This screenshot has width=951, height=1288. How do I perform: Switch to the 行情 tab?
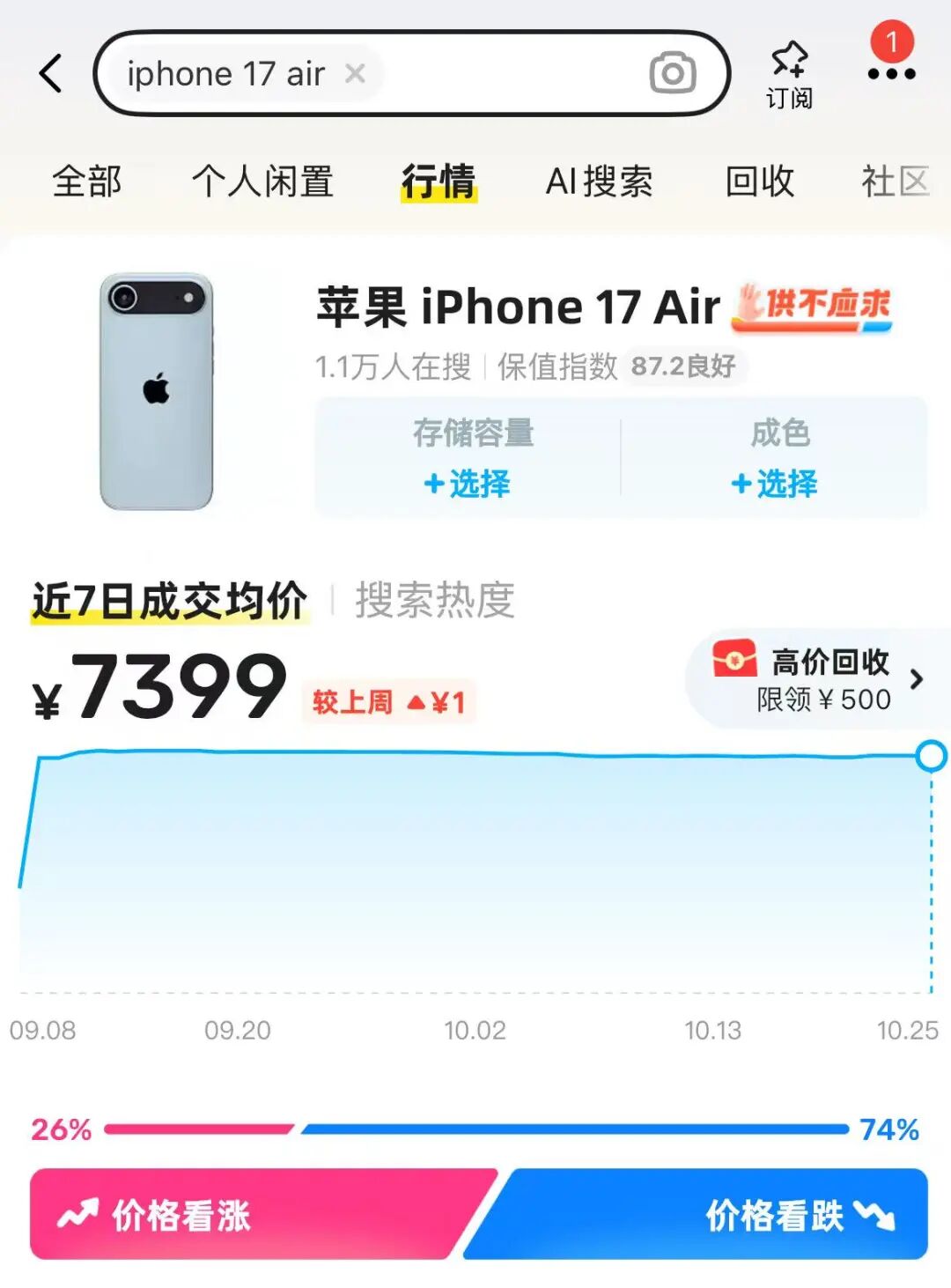pos(437,182)
